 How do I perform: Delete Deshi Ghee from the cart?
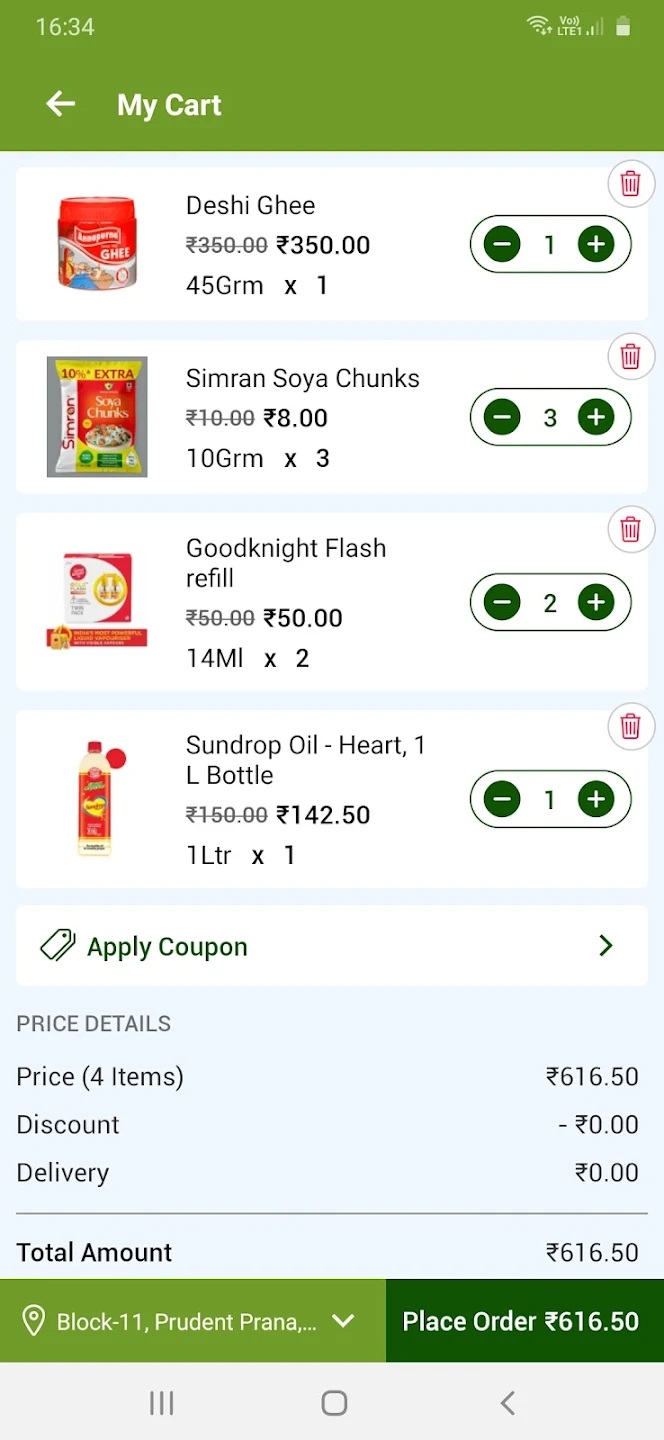(x=631, y=183)
